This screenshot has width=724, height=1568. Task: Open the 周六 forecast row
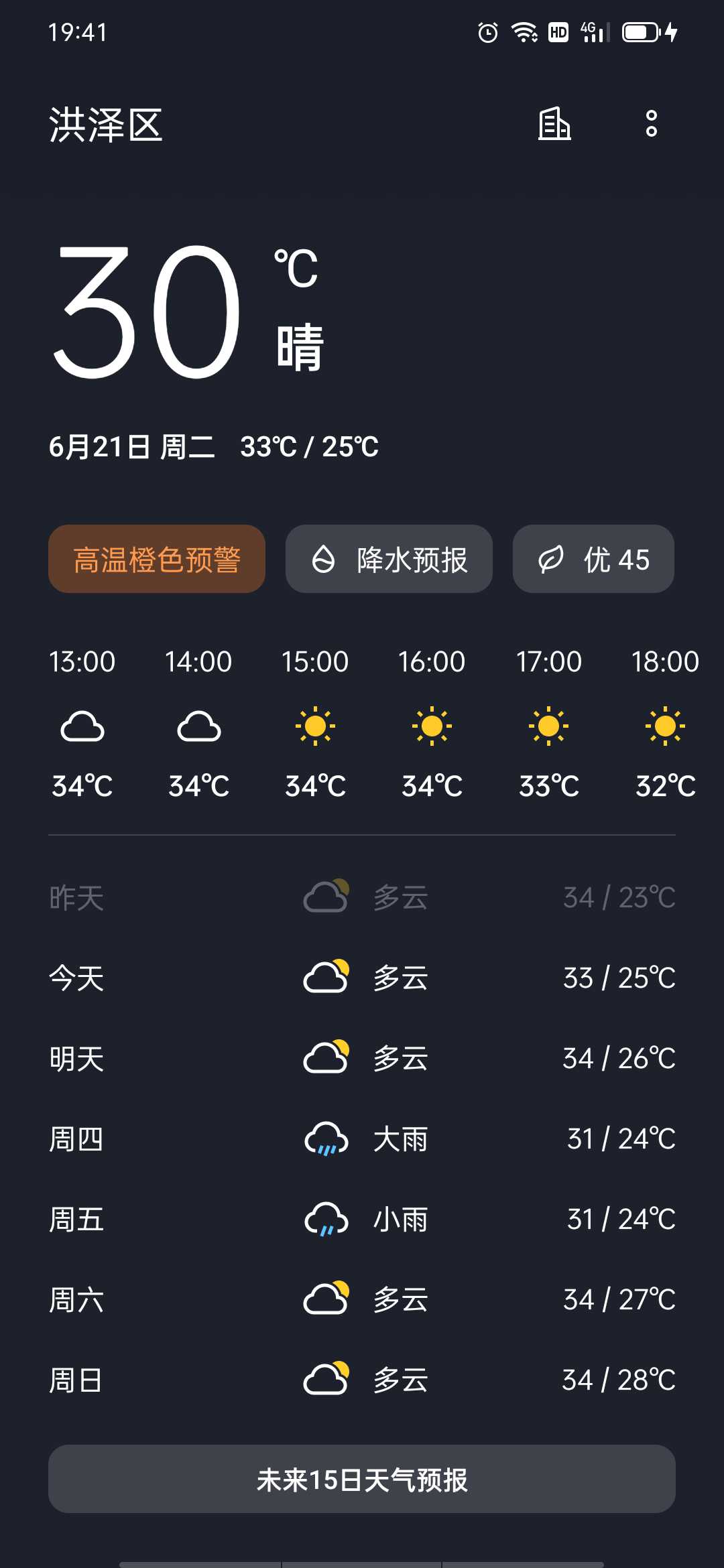[362, 1299]
